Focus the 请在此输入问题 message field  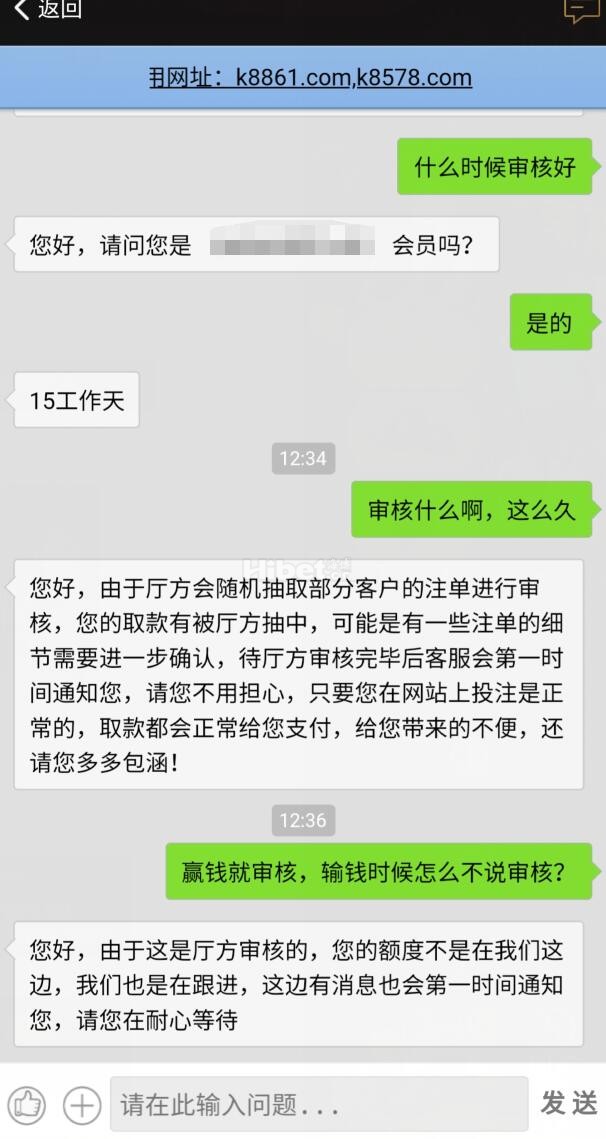(x=318, y=1104)
